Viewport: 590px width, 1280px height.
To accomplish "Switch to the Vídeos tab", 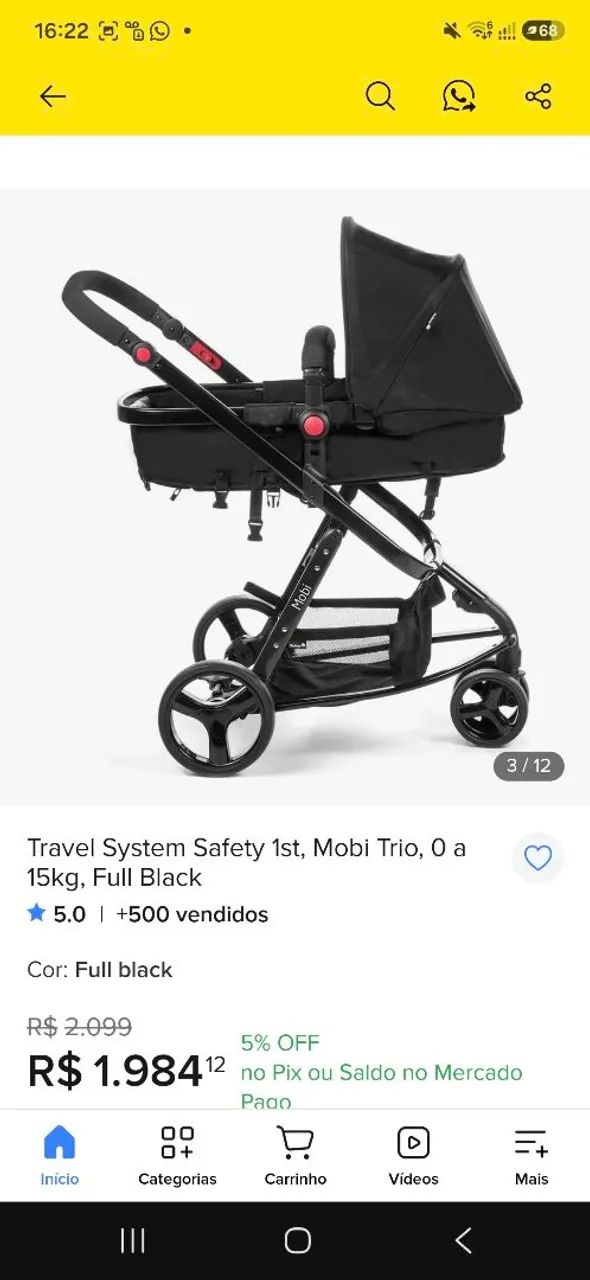I will click(413, 1155).
